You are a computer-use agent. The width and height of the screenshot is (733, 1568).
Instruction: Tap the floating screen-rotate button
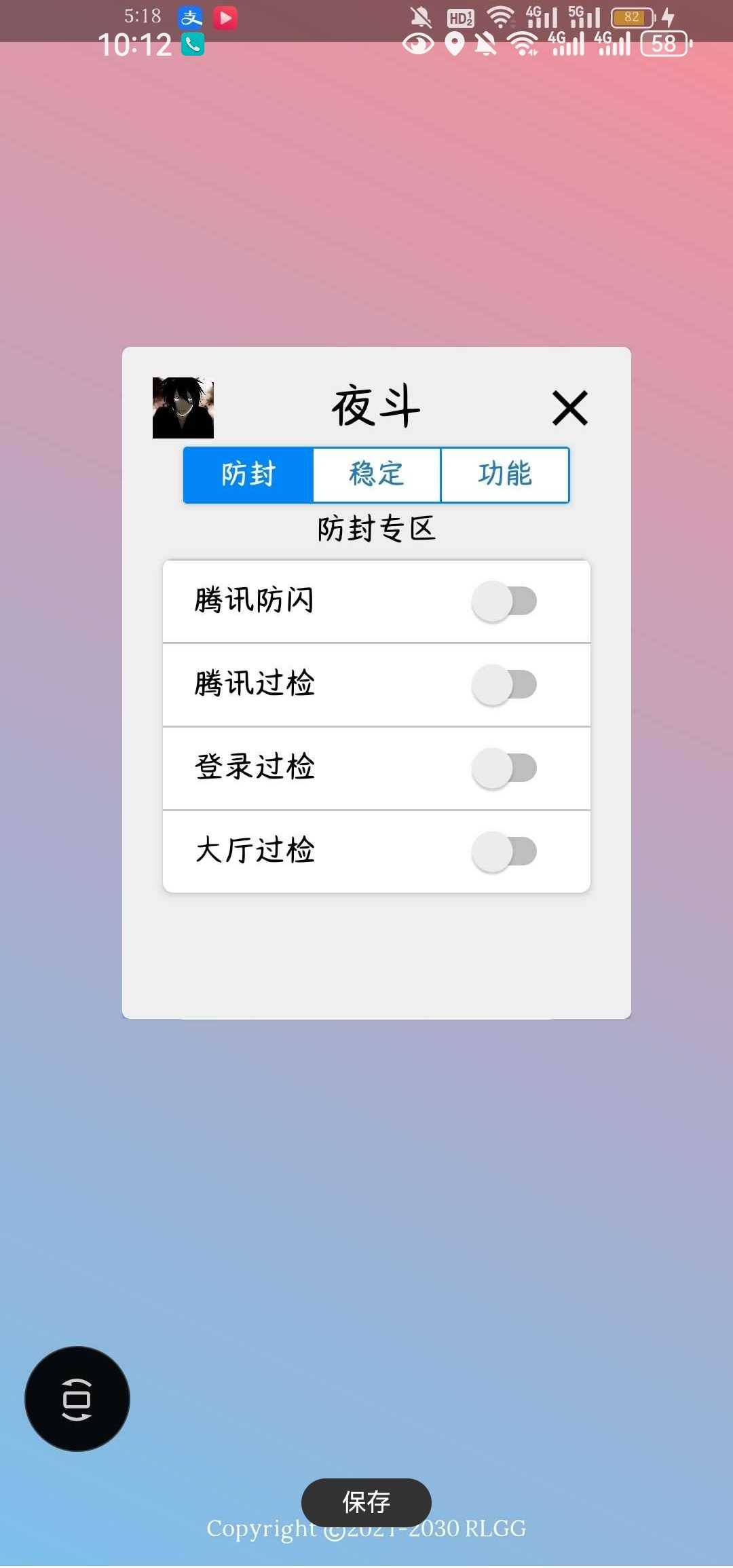tap(77, 1399)
